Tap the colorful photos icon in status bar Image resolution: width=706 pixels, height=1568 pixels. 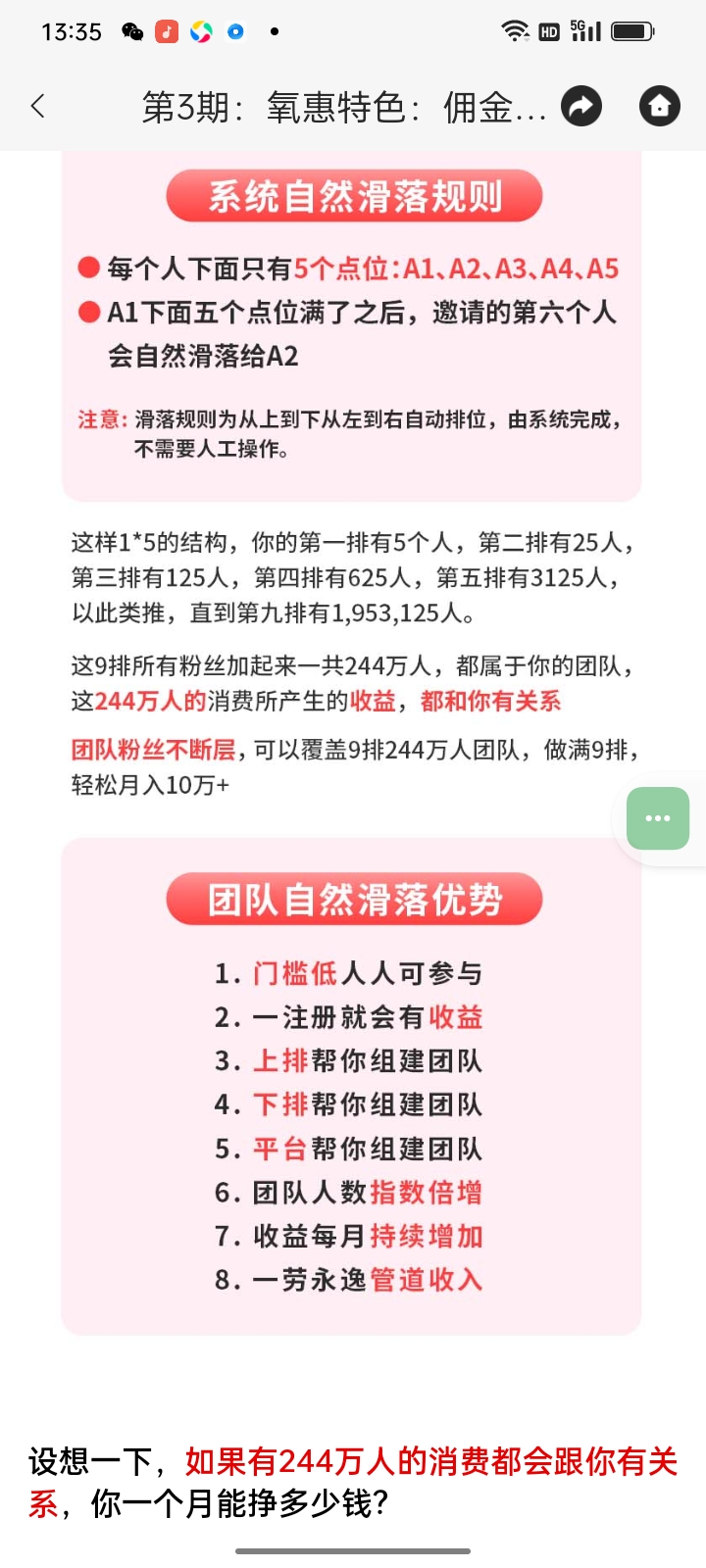199,31
